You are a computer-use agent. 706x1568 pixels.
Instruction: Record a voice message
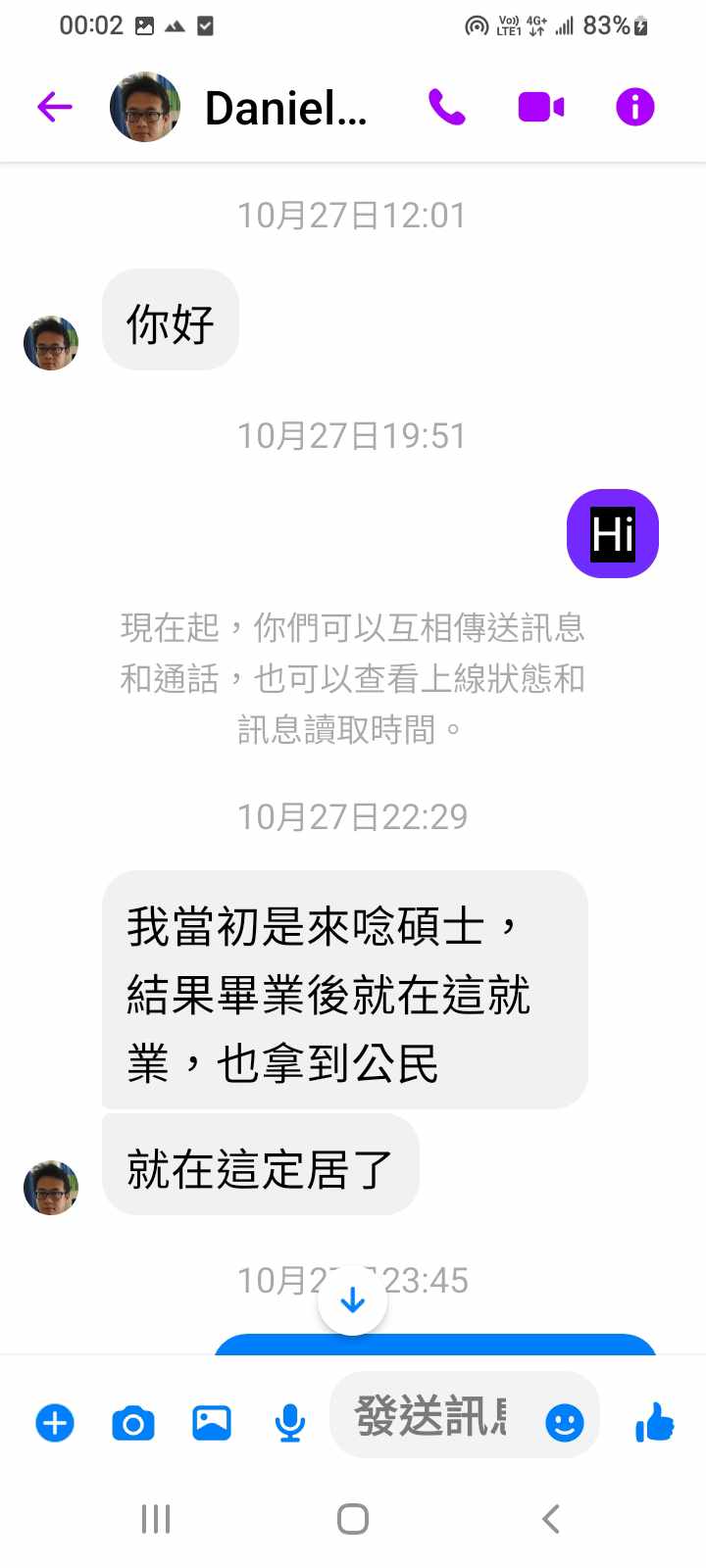(x=289, y=1422)
